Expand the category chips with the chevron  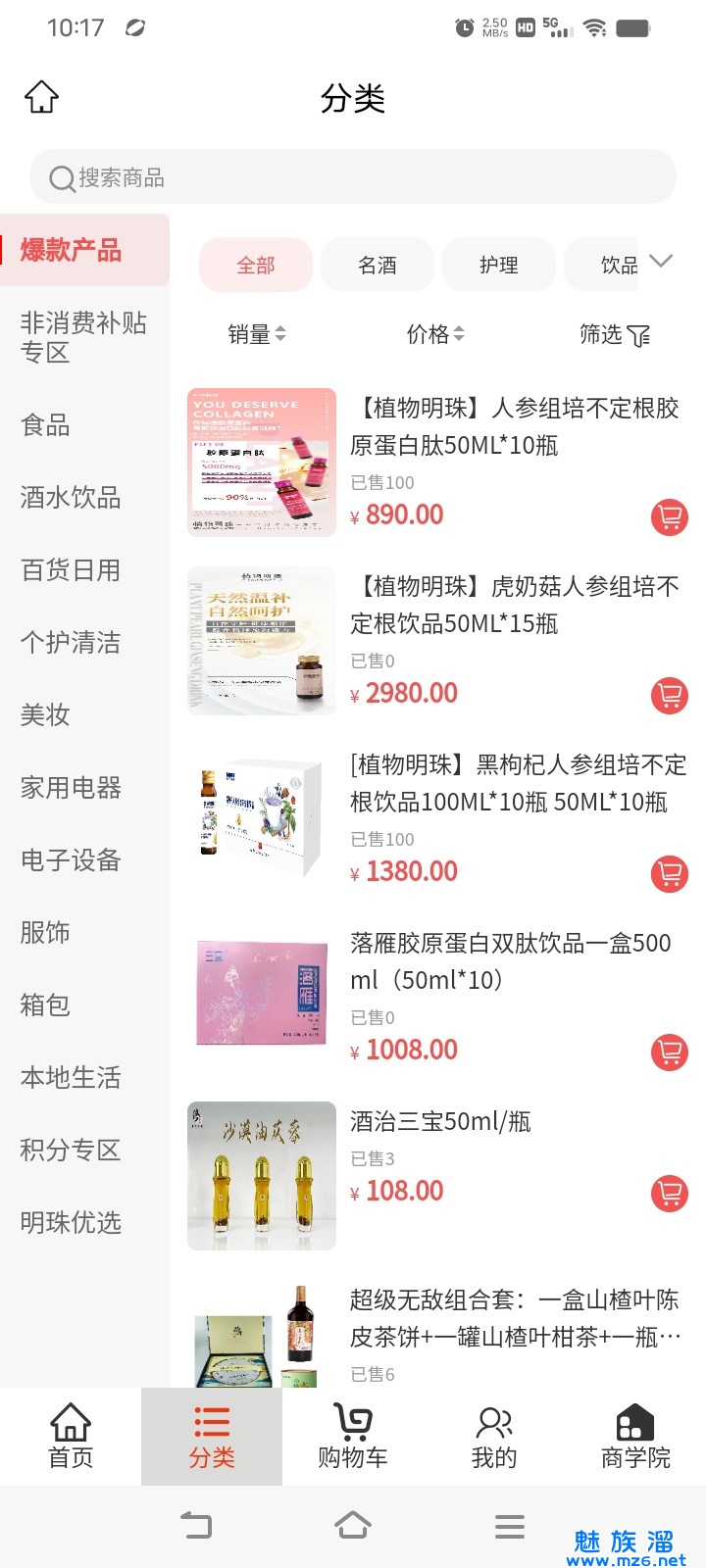pyautogui.click(x=662, y=262)
